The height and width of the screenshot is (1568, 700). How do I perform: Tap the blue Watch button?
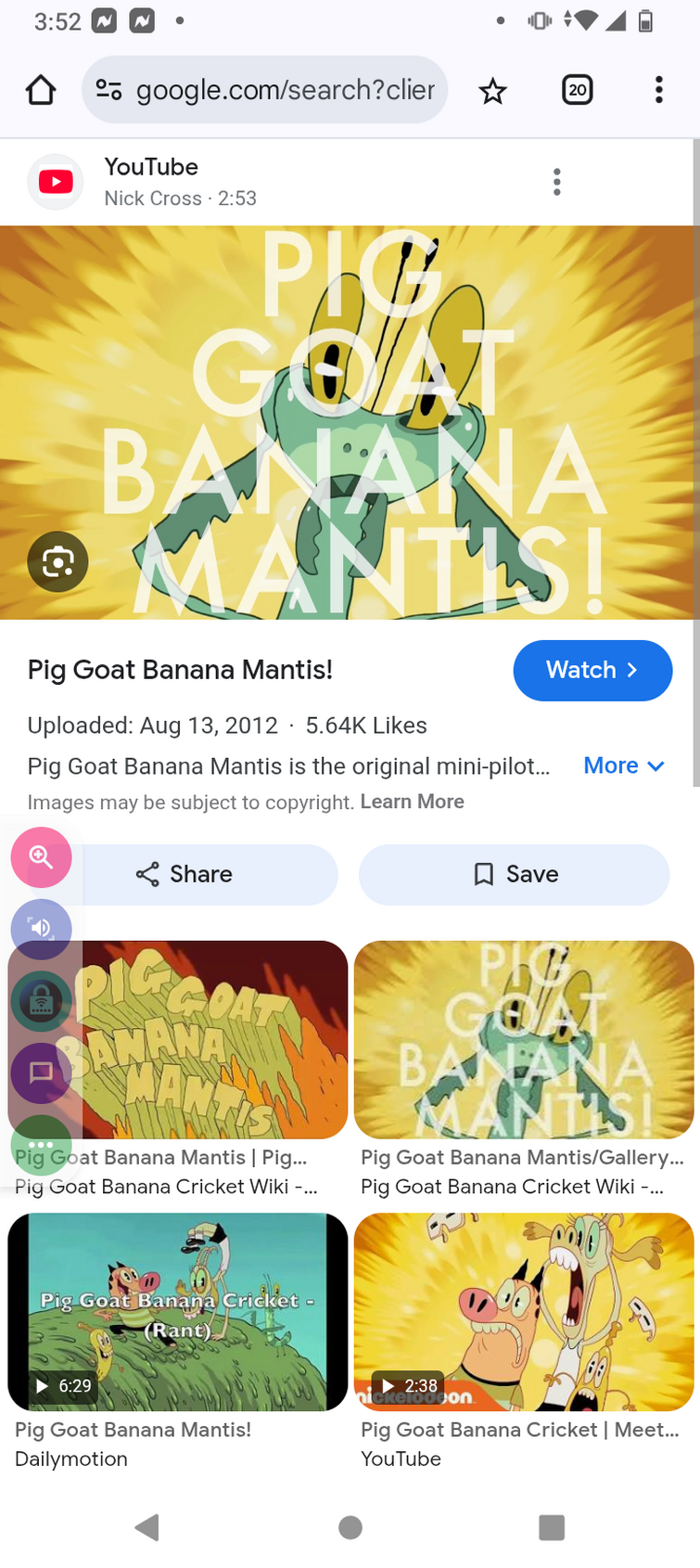(x=592, y=670)
